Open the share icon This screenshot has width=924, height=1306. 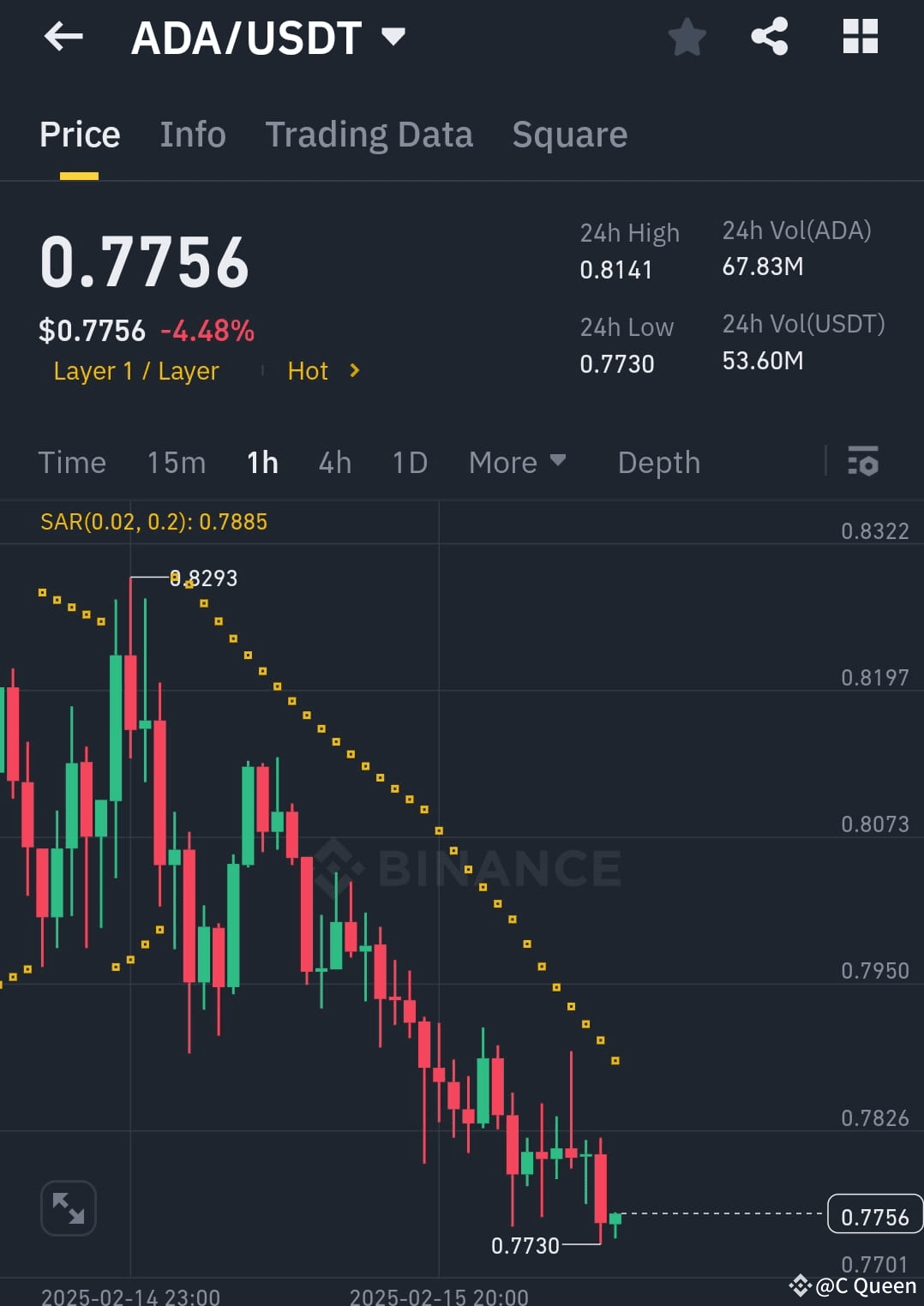point(769,37)
